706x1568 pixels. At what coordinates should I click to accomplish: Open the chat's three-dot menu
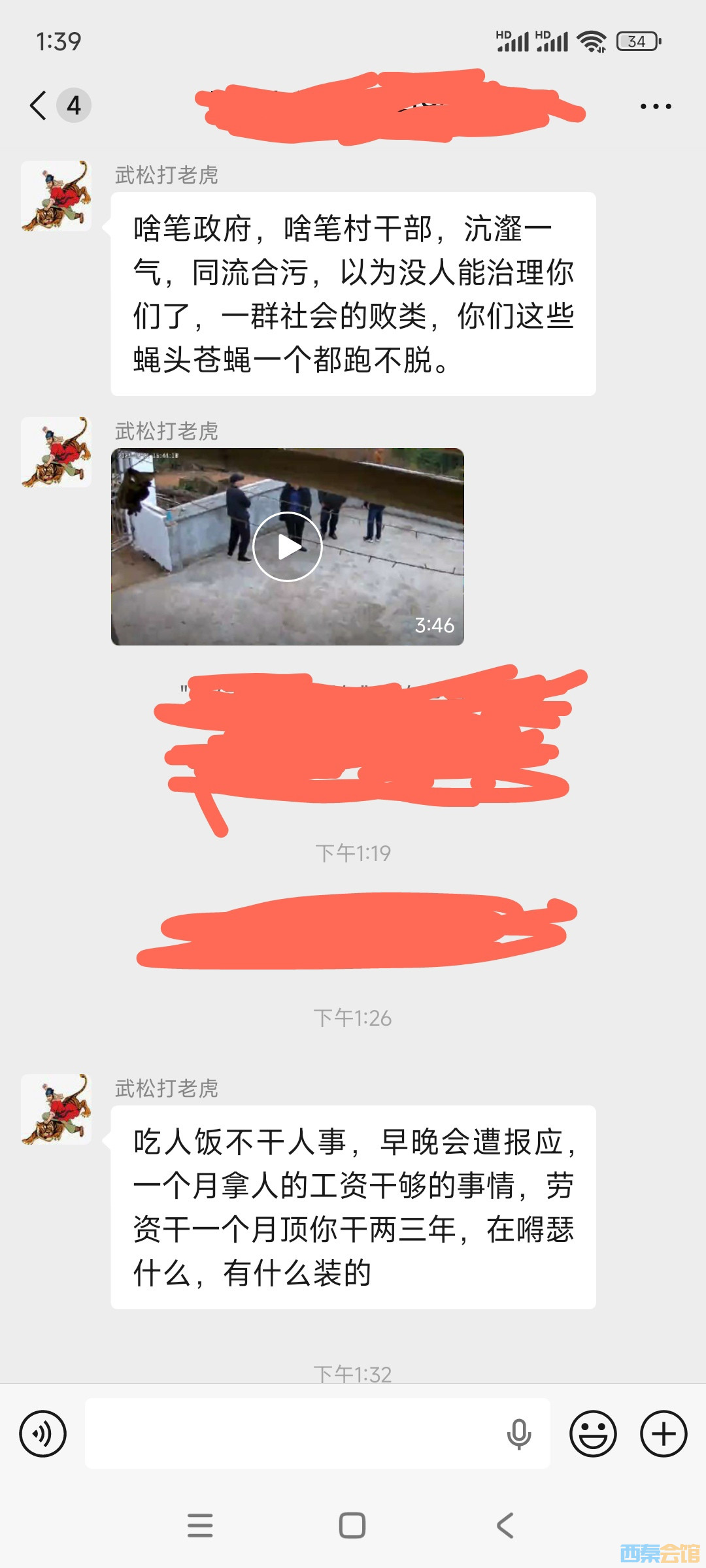(655, 106)
